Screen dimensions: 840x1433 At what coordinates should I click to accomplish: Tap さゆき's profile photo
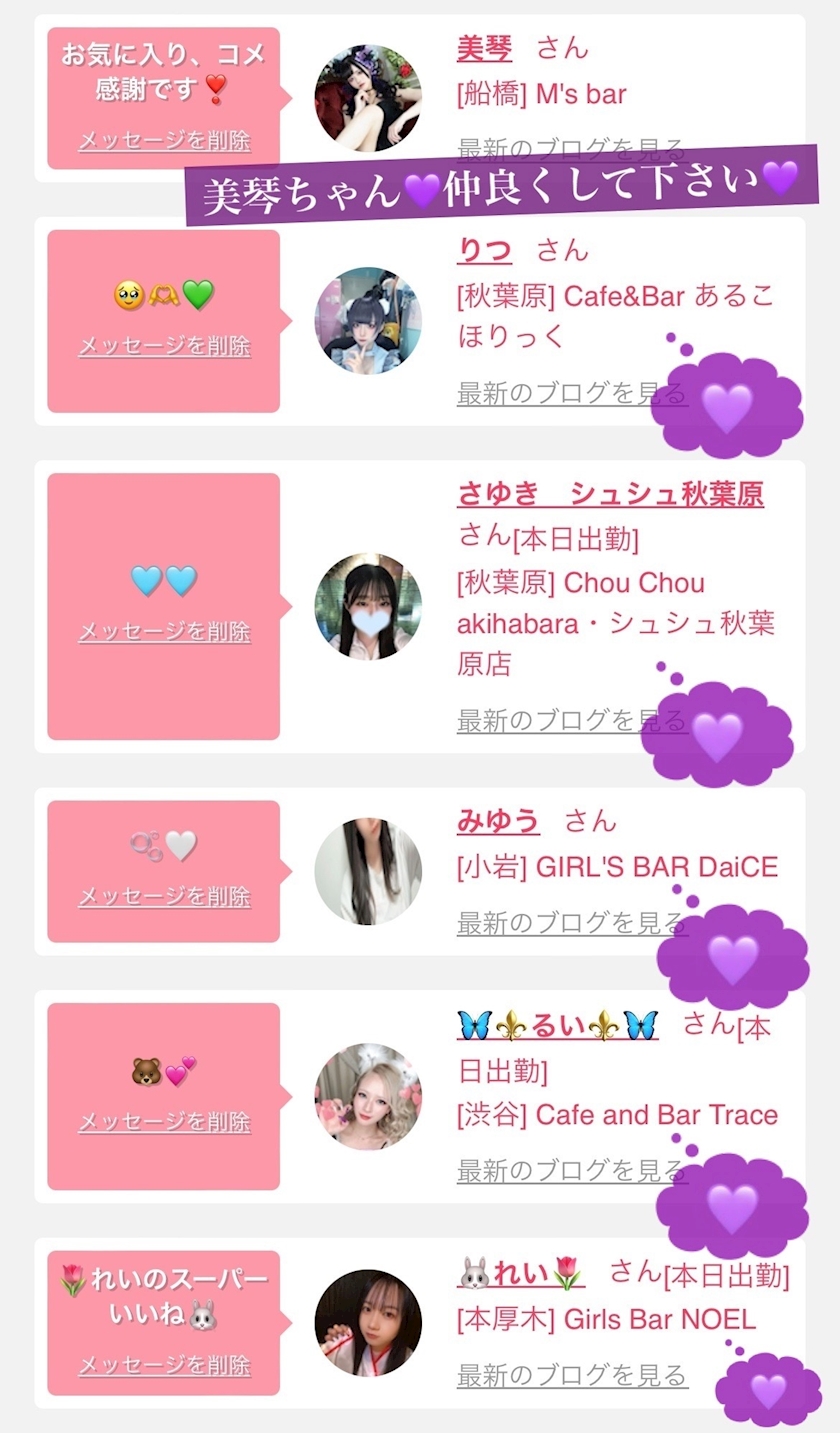coord(367,606)
